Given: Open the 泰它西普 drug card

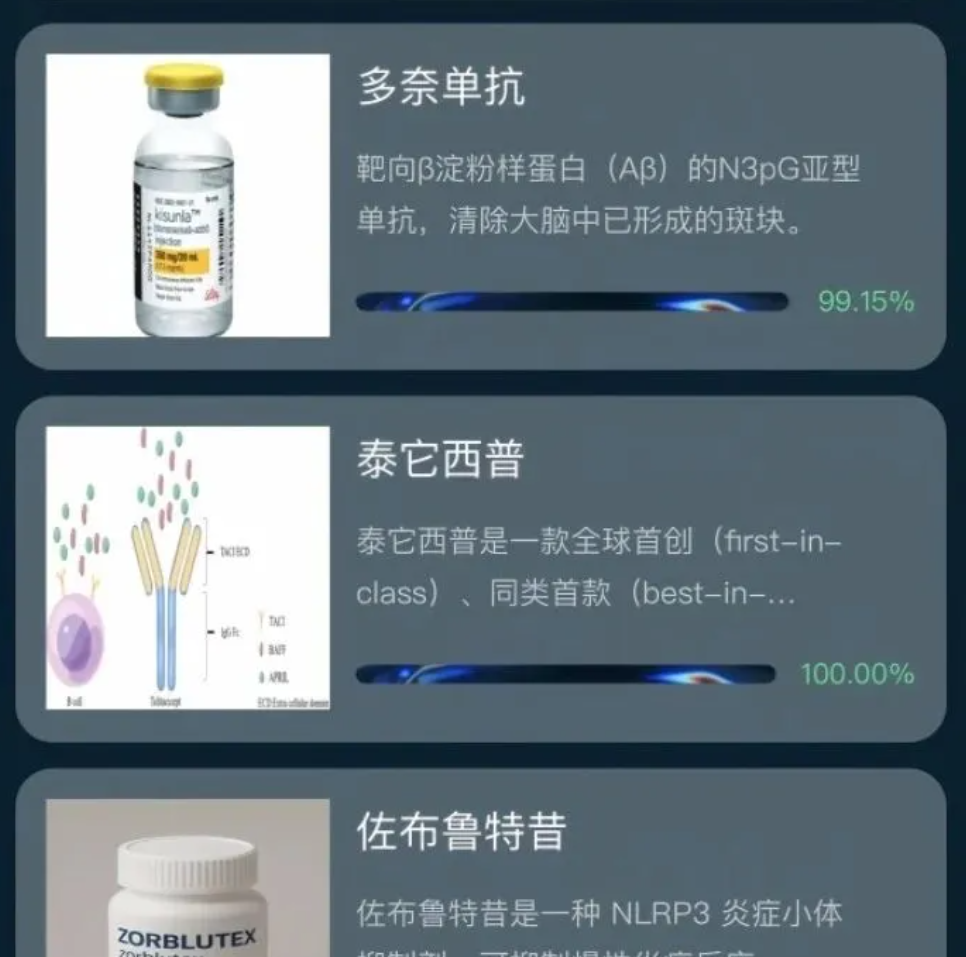Looking at the screenshot, I should (x=480, y=568).
